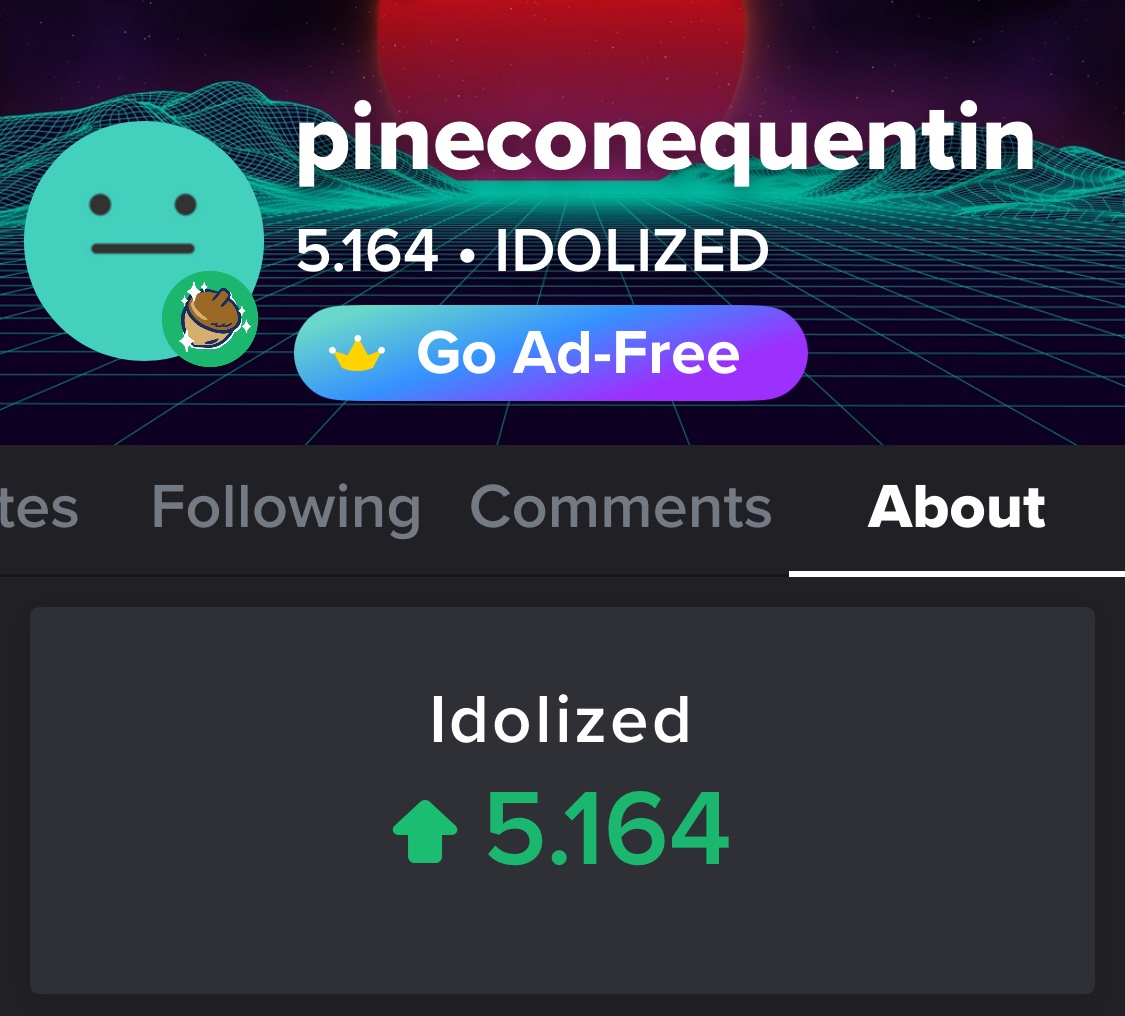Open the pineconequentin profile avatar
Viewport: 1125px width, 1016px height.
tap(142, 240)
